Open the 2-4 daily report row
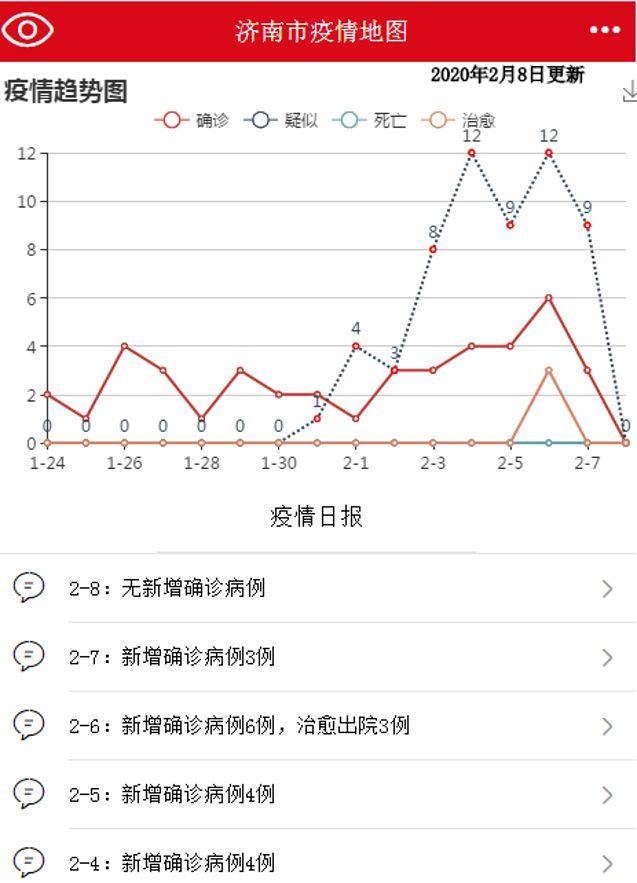This screenshot has width=637, height=883. [x=318, y=861]
